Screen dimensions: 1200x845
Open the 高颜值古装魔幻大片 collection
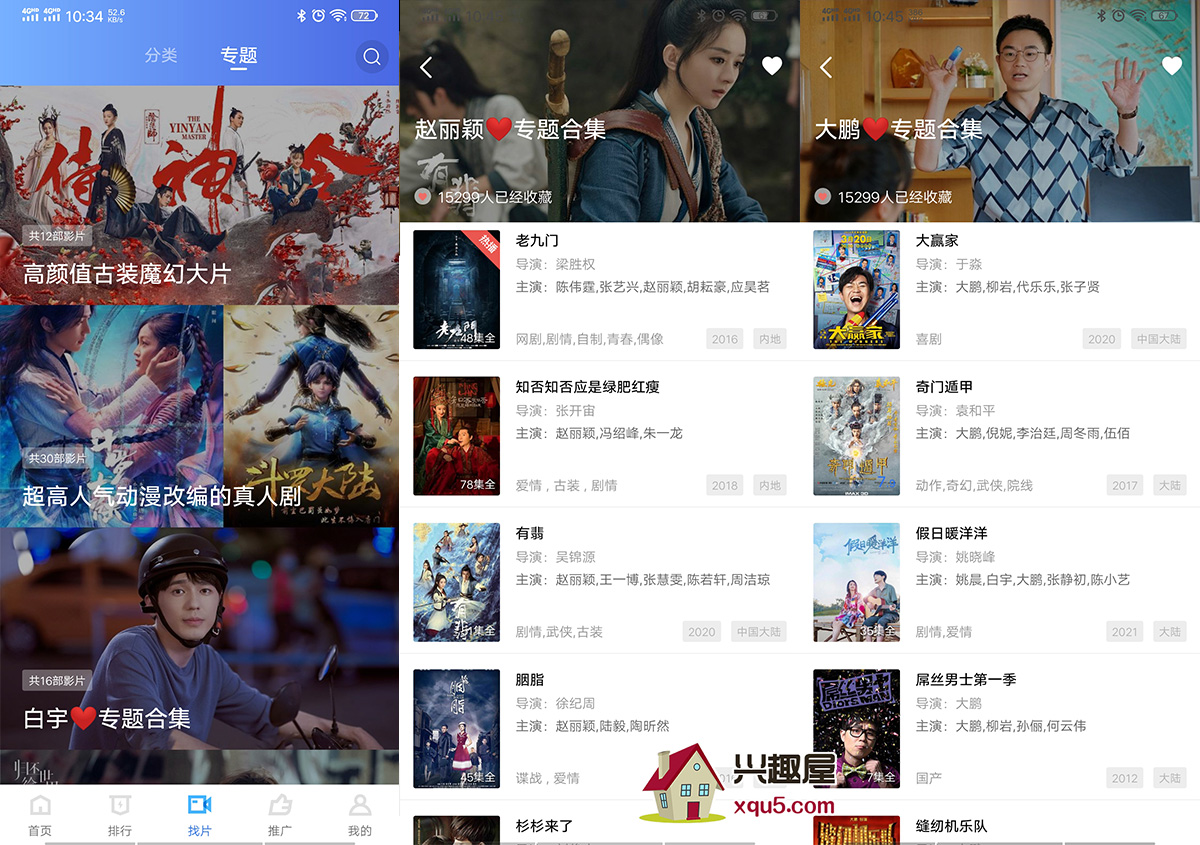click(x=199, y=195)
